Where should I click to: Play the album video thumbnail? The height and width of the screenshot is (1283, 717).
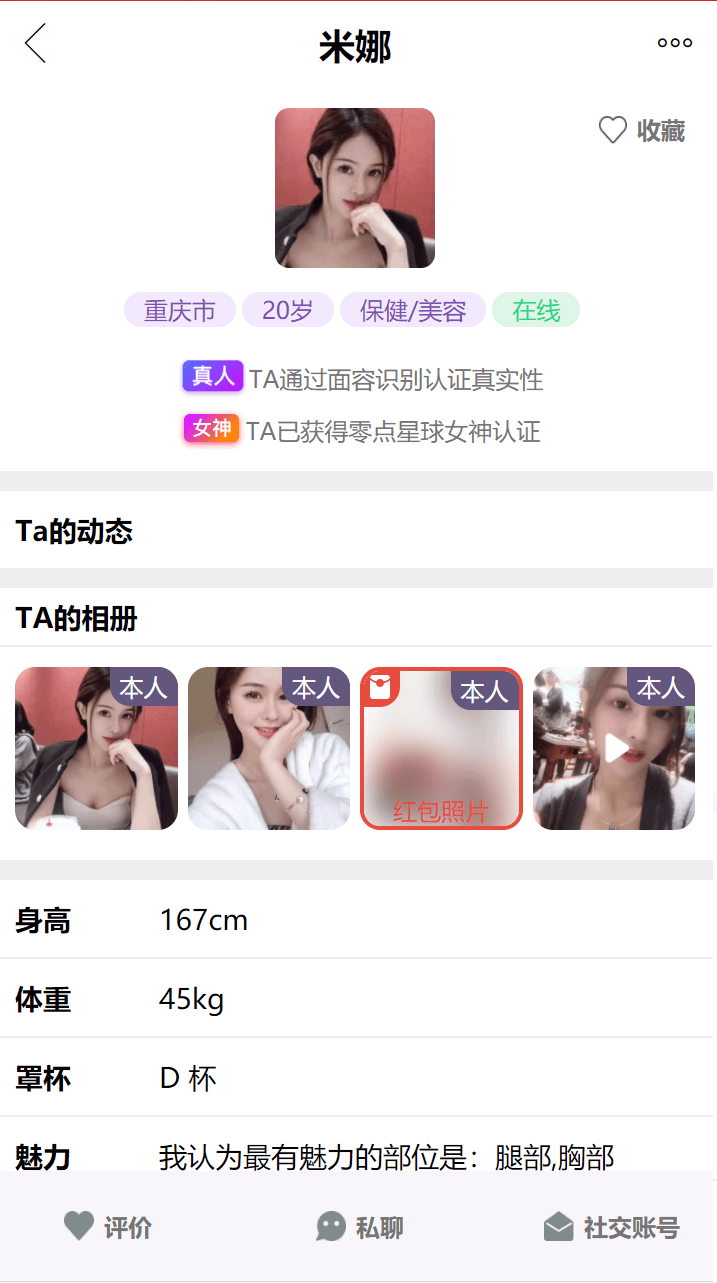(614, 748)
